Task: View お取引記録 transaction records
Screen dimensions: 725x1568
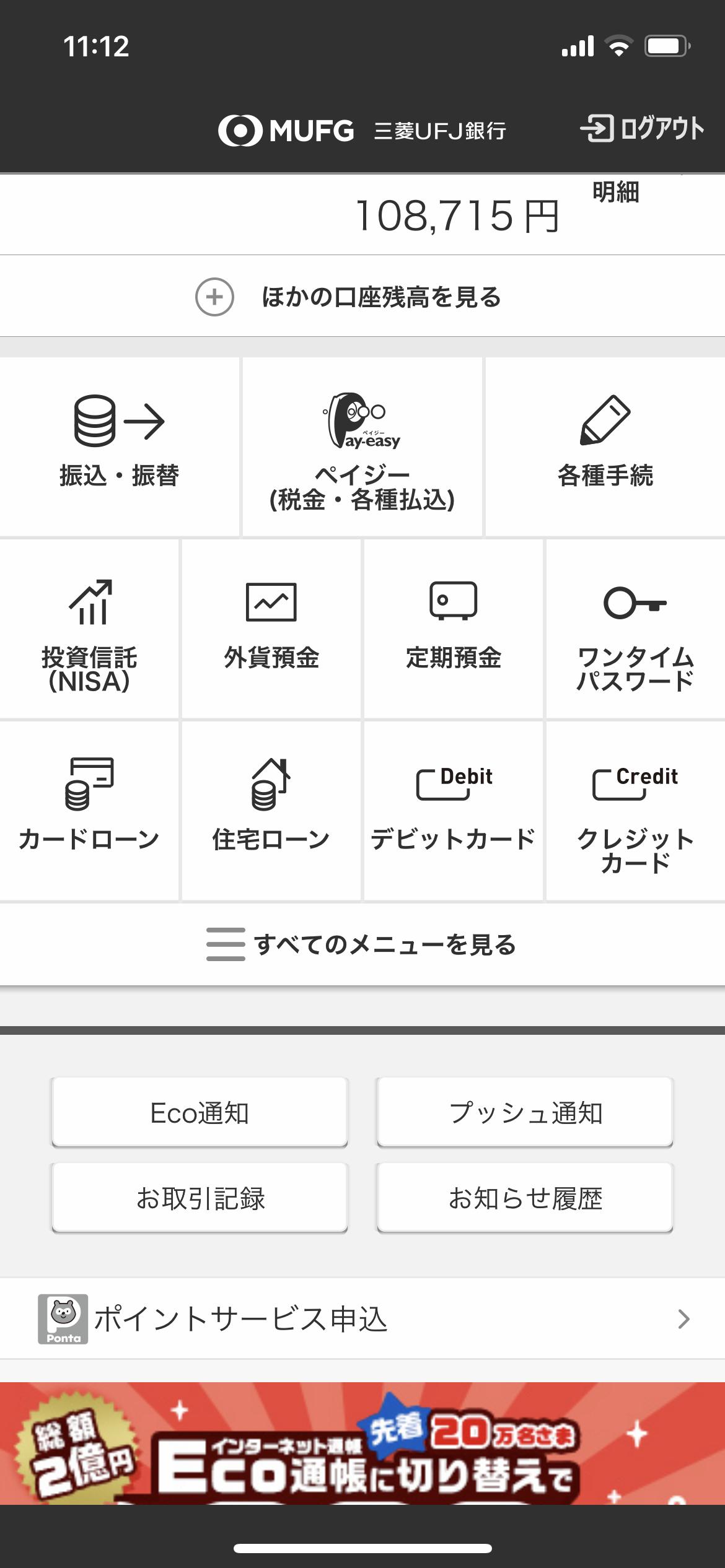Action: [200, 1198]
